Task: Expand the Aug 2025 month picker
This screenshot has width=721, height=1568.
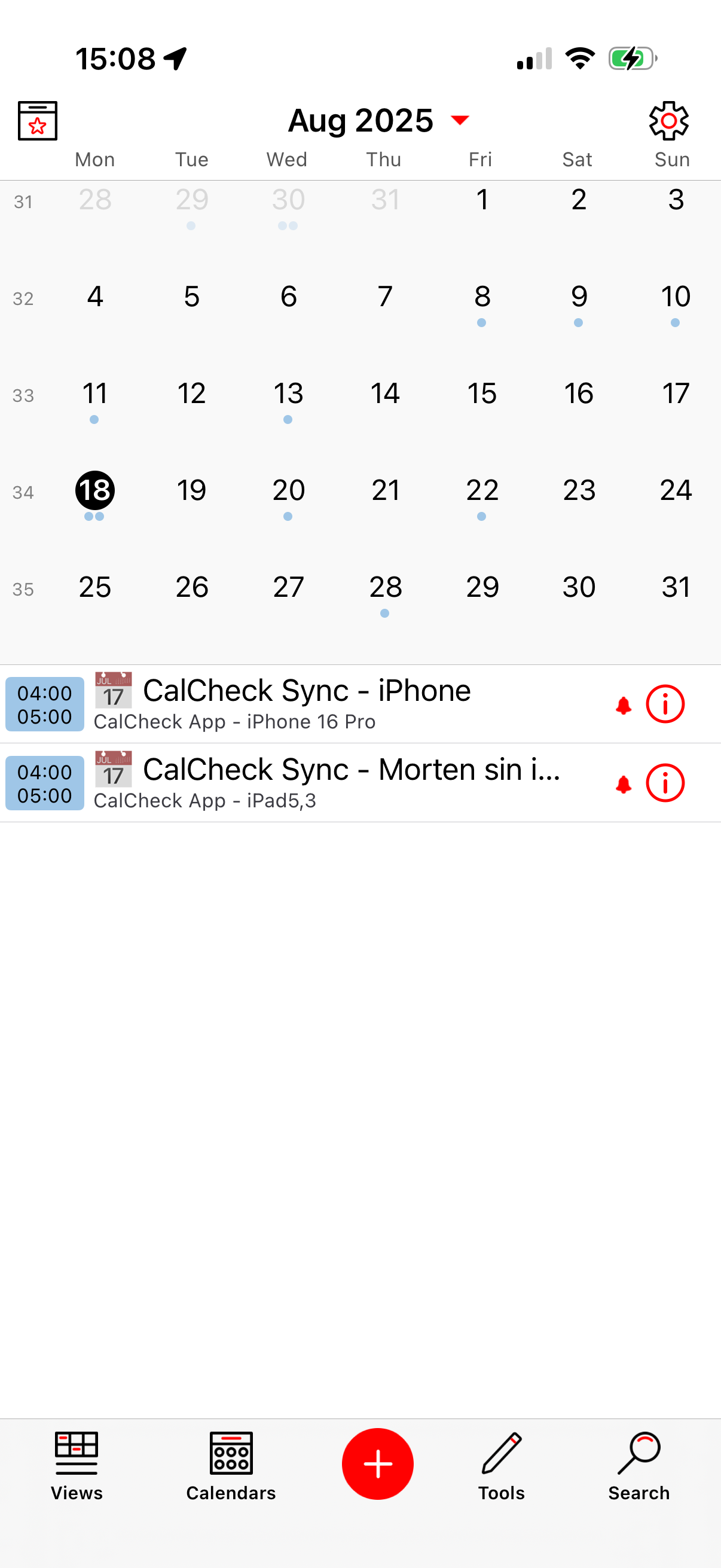Action: [377, 121]
